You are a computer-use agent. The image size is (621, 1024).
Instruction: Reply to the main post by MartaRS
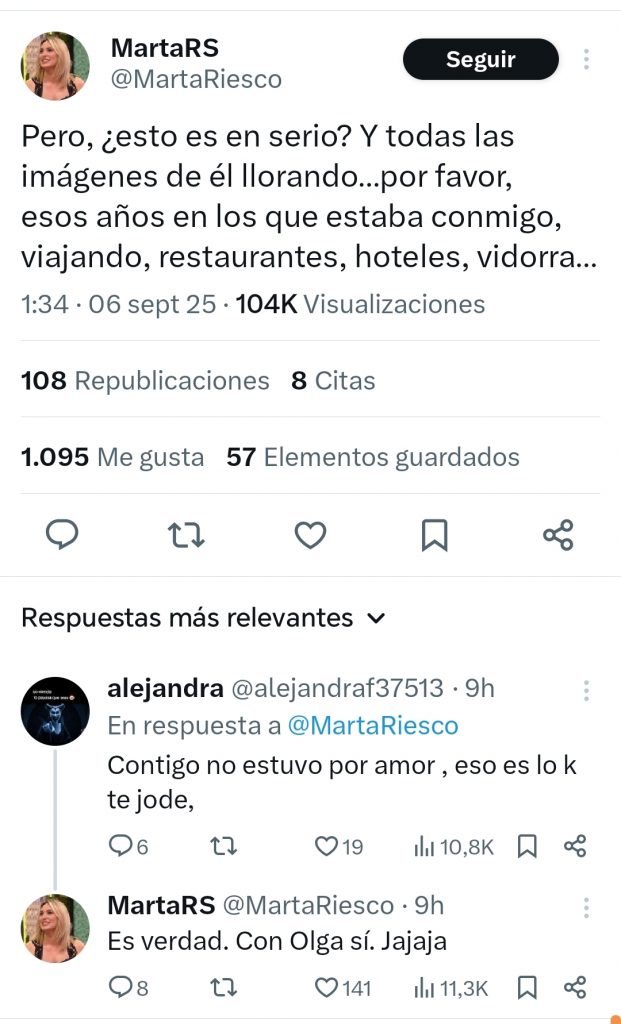tap(62, 535)
